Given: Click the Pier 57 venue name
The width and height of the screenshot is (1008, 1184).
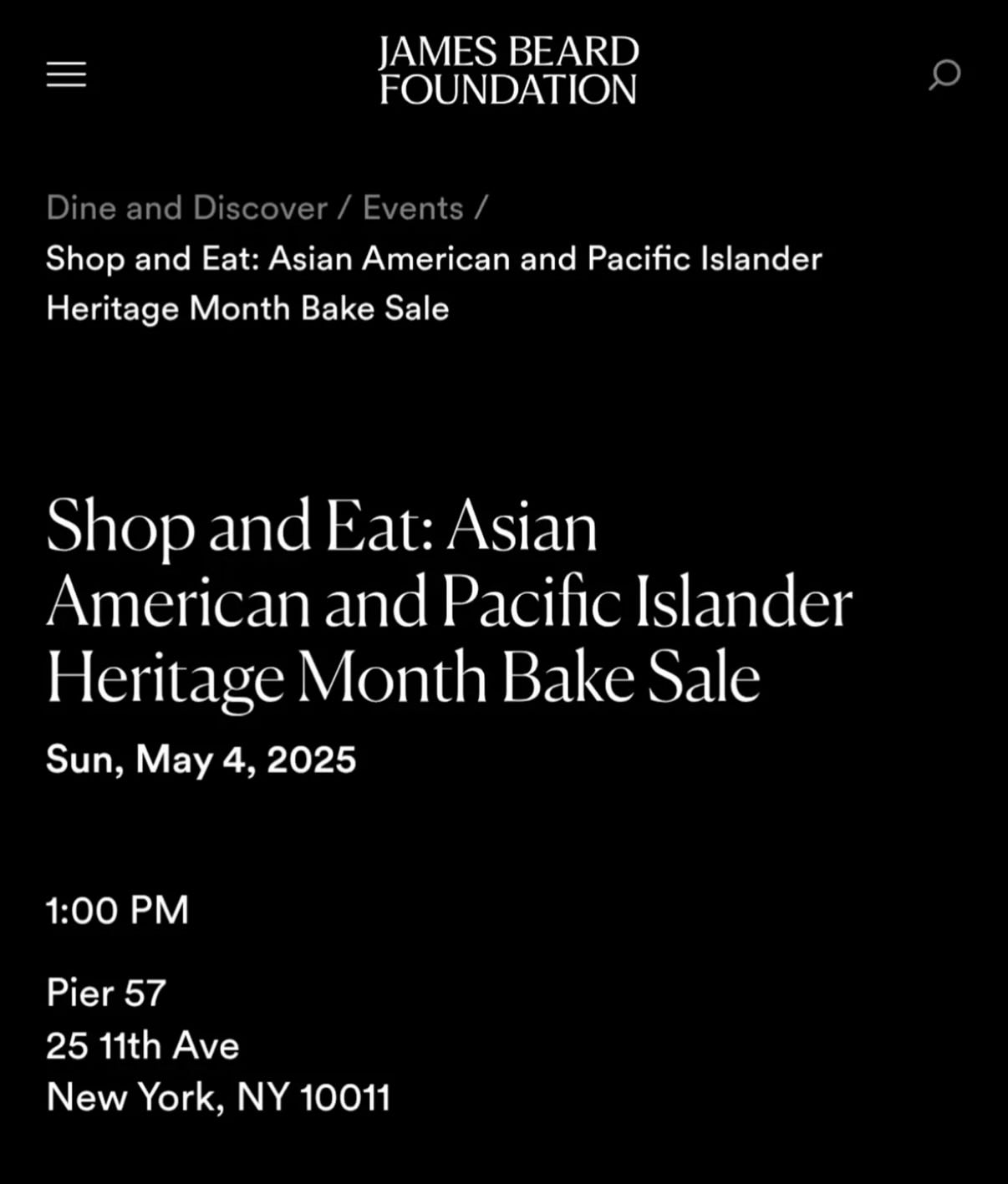Looking at the screenshot, I should click(x=107, y=993).
